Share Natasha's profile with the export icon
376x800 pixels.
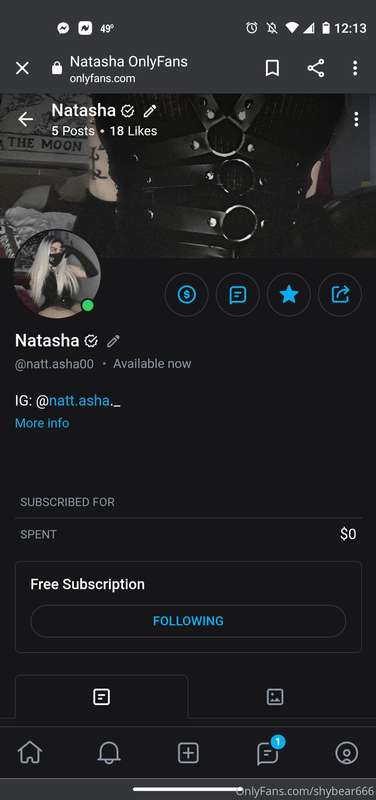(x=340, y=294)
